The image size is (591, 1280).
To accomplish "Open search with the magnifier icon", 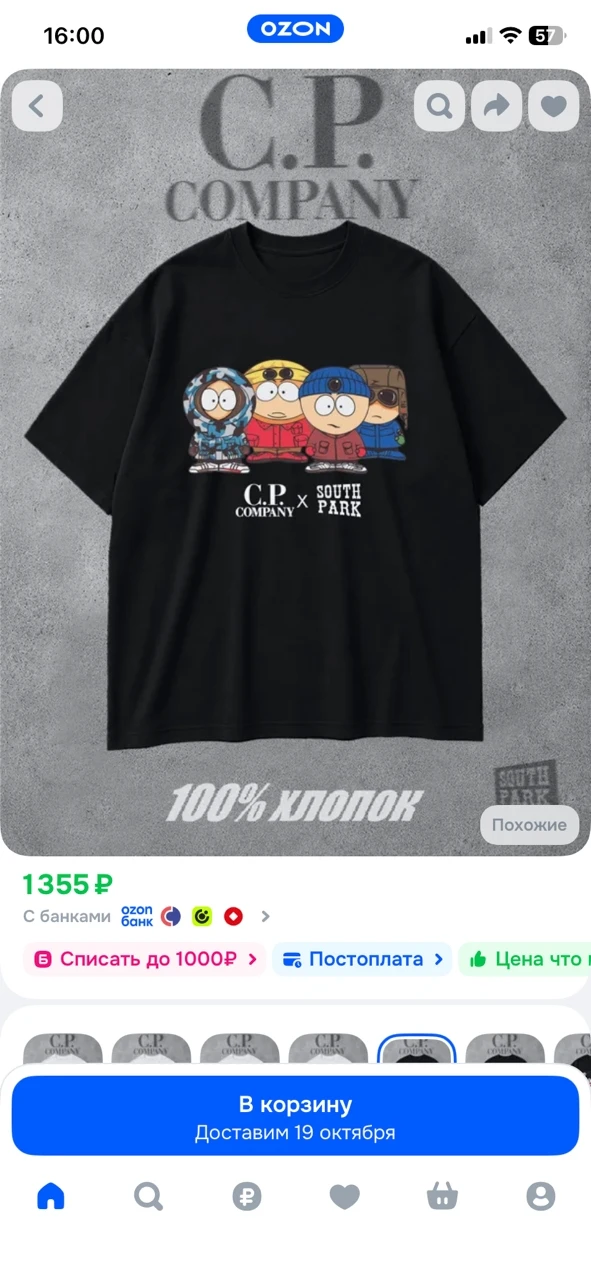I will (x=439, y=105).
